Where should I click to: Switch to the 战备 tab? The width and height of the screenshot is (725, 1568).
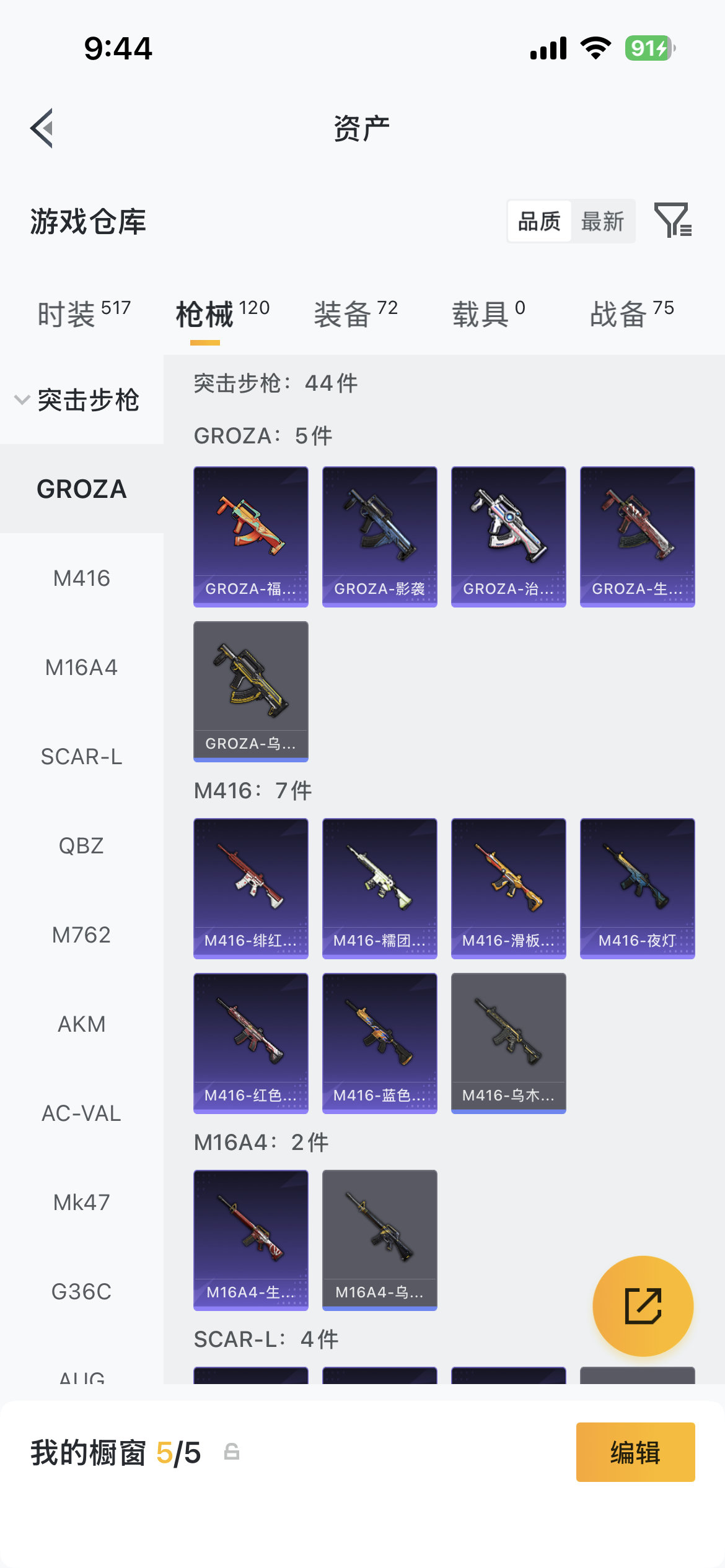(631, 314)
